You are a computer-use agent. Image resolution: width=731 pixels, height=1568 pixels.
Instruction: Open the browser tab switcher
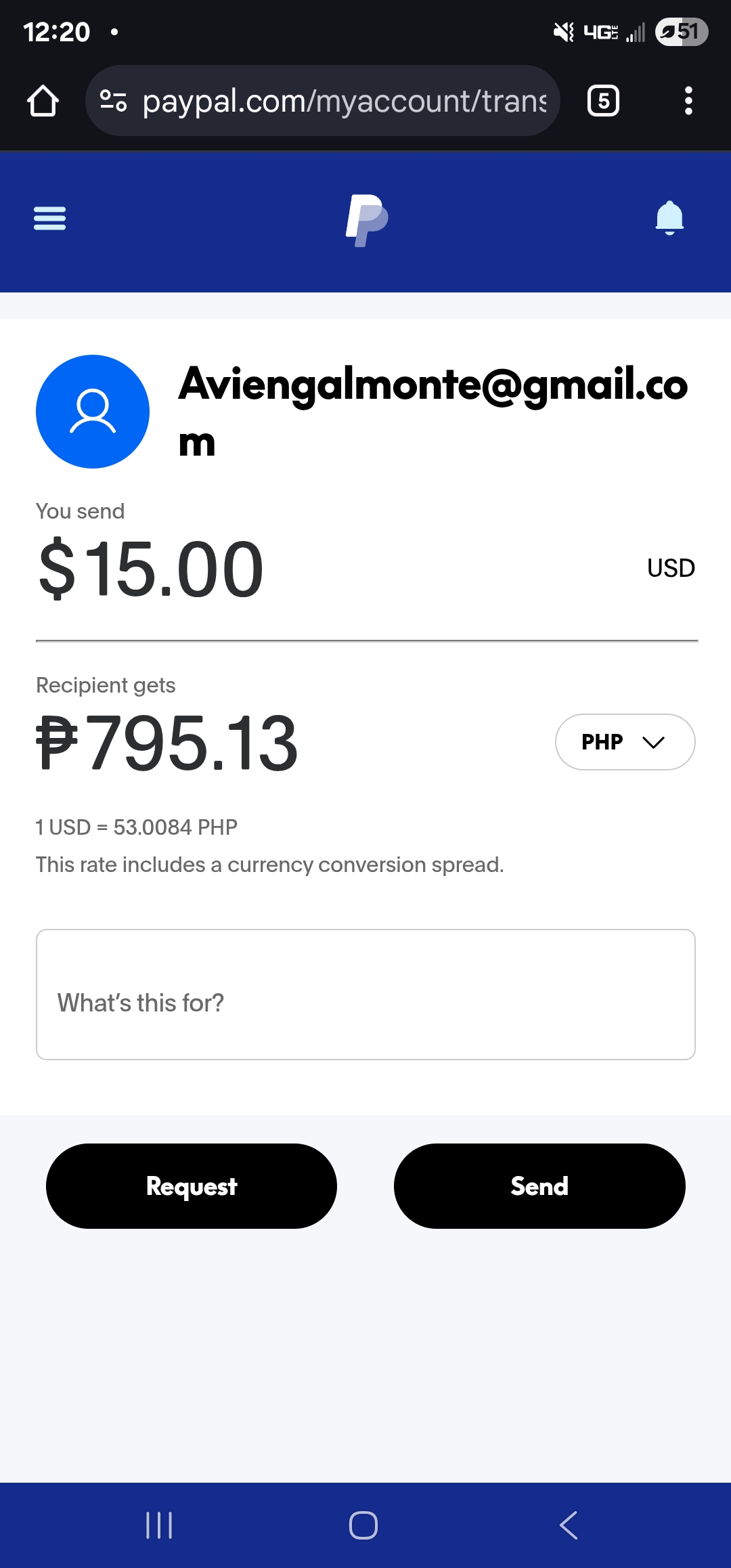coord(603,101)
